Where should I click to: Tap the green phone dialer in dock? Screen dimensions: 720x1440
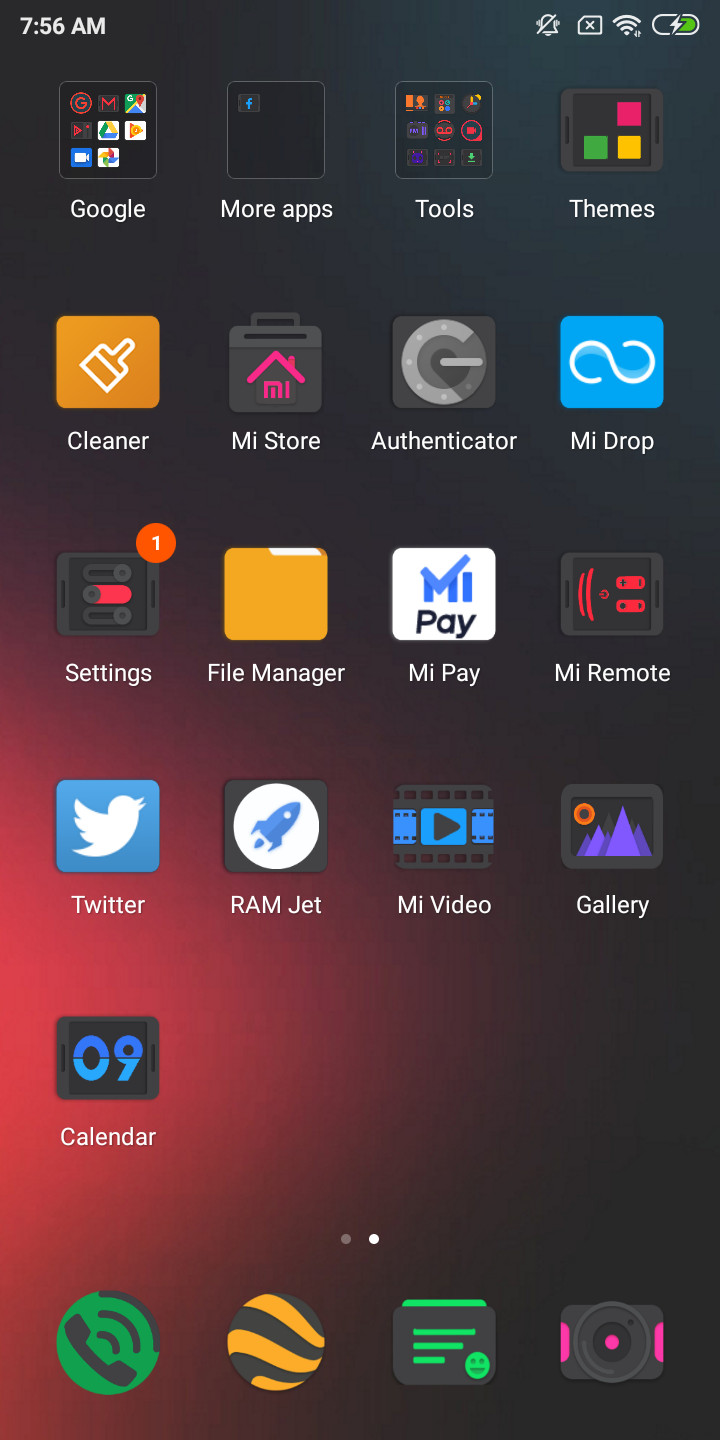point(108,1342)
